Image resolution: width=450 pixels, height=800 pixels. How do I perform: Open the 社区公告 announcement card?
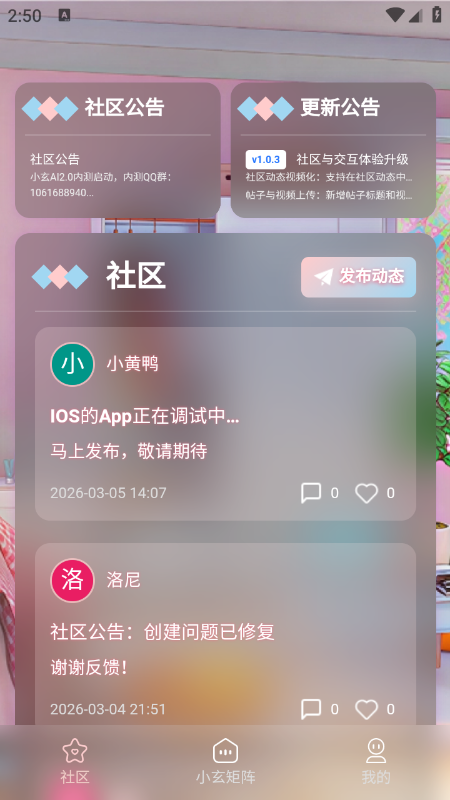click(x=118, y=150)
